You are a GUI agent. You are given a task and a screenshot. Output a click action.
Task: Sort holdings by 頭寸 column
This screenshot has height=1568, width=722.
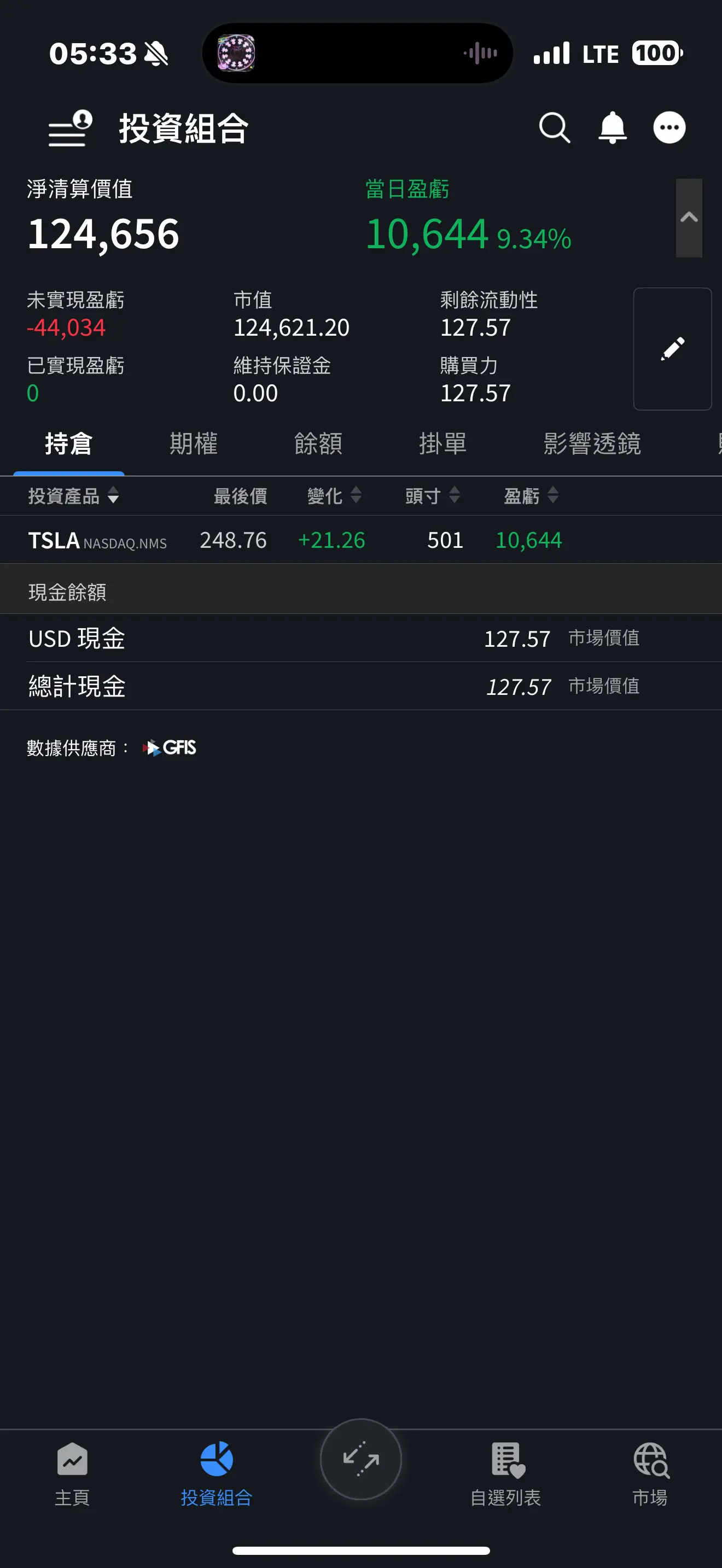[432, 495]
